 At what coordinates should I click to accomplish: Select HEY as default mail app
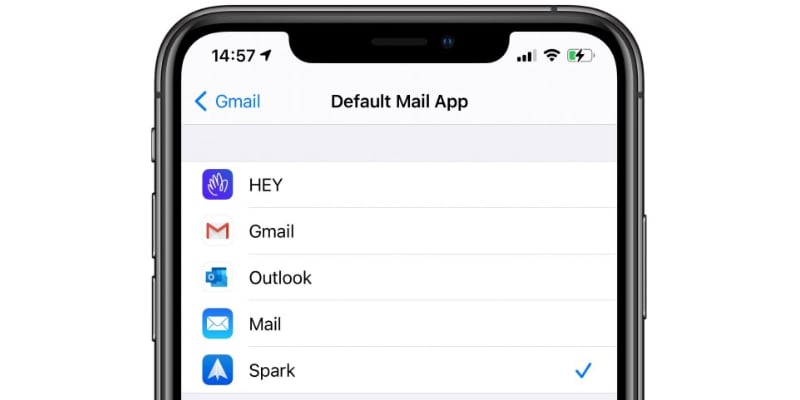click(x=400, y=185)
